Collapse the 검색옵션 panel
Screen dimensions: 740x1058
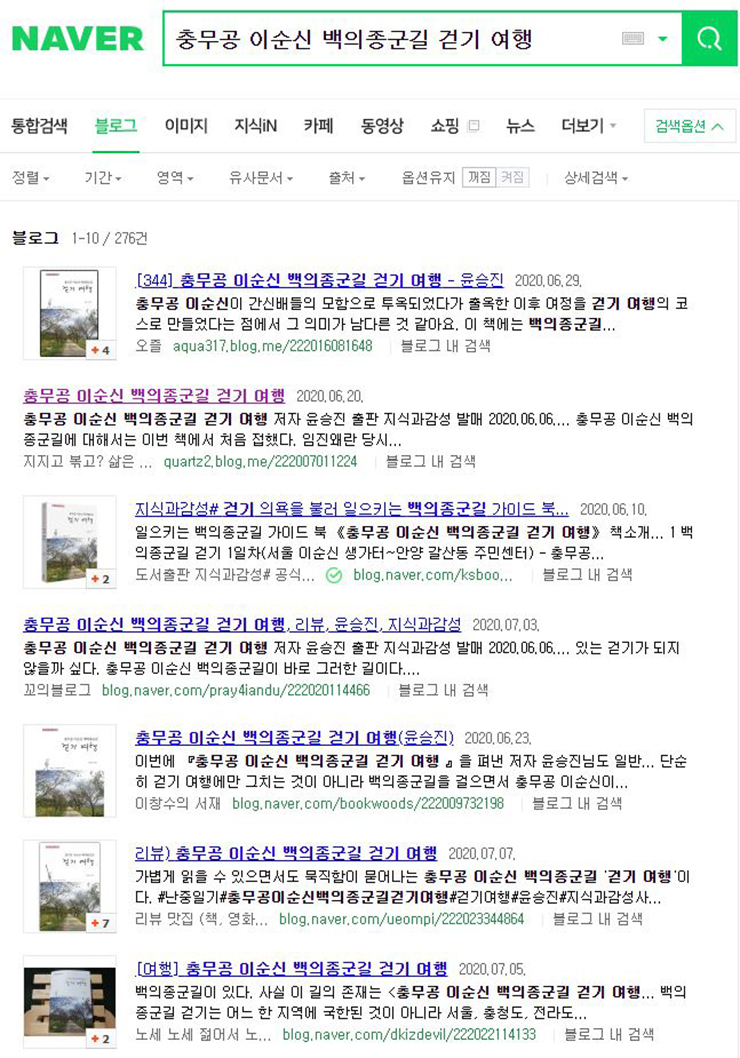pyautogui.click(x=689, y=126)
